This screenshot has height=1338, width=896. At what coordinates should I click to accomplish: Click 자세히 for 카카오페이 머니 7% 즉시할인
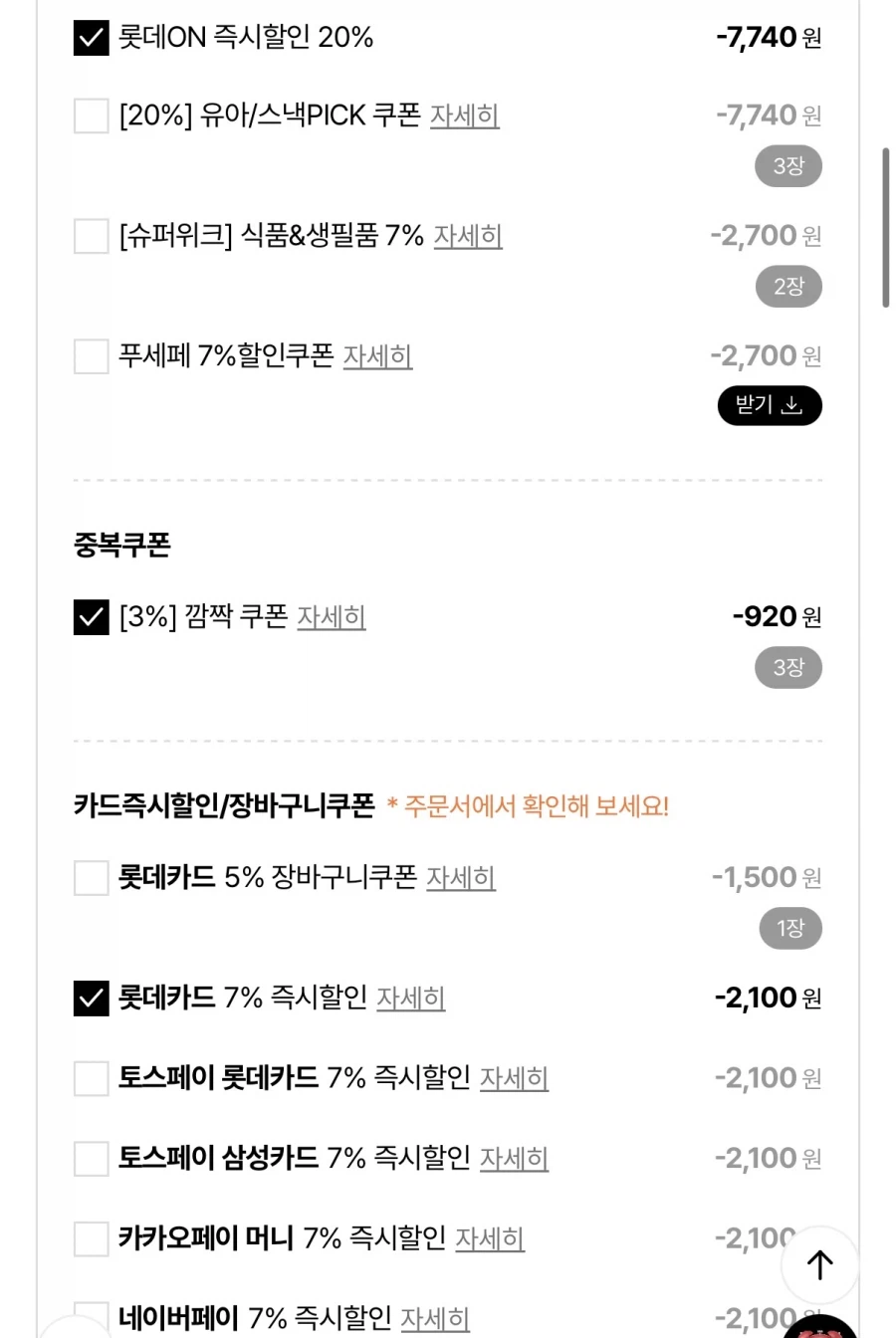click(489, 1238)
